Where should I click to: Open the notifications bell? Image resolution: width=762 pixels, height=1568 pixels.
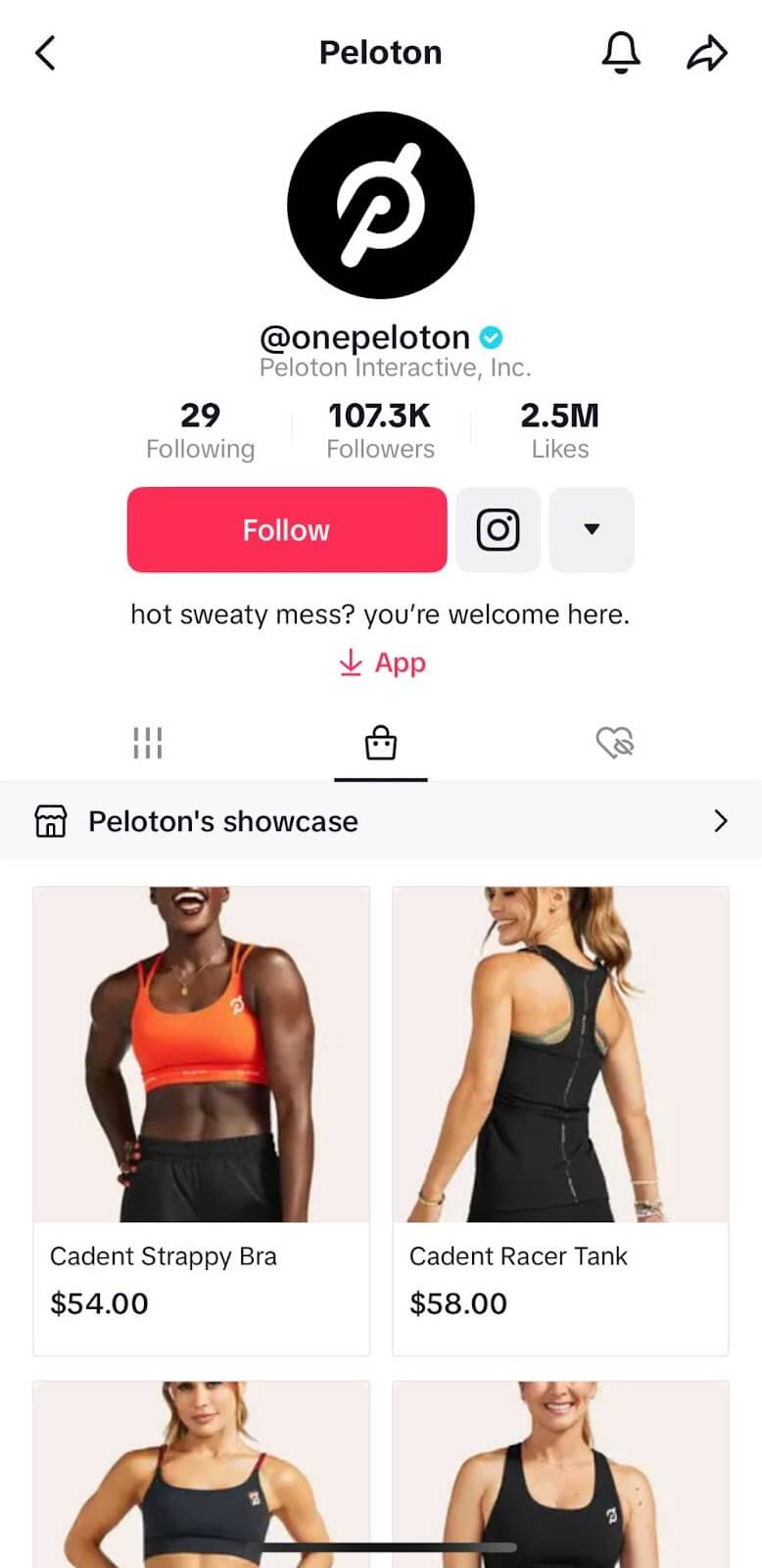621,52
